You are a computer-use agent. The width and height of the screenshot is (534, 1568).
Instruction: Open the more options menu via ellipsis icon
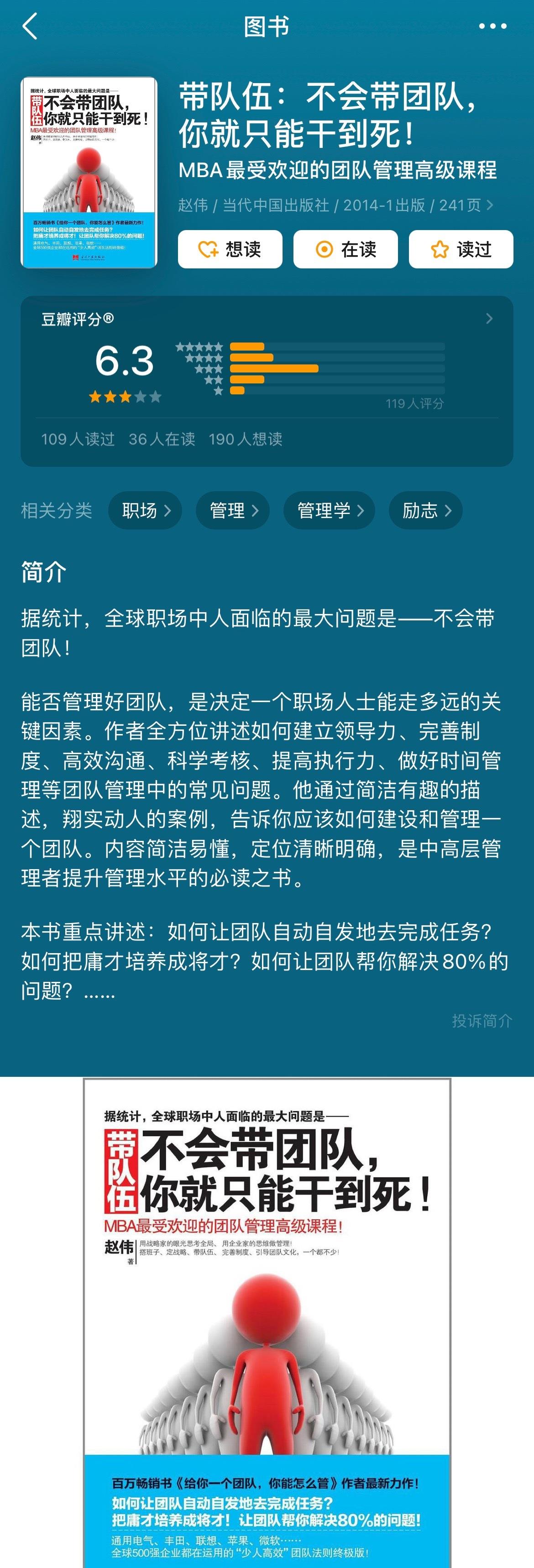pyautogui.click(x=493, y=26)
